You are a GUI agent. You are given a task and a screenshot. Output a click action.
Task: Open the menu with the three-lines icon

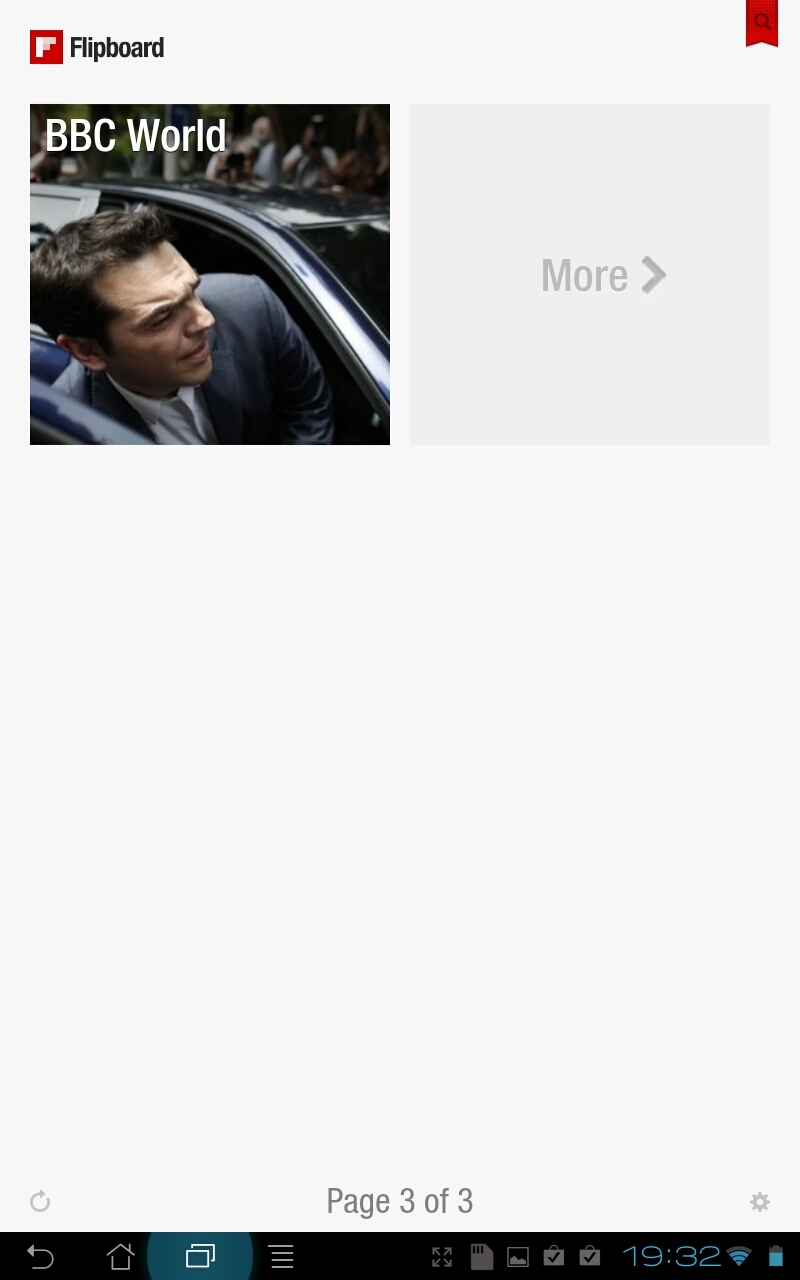(281, 1256)
